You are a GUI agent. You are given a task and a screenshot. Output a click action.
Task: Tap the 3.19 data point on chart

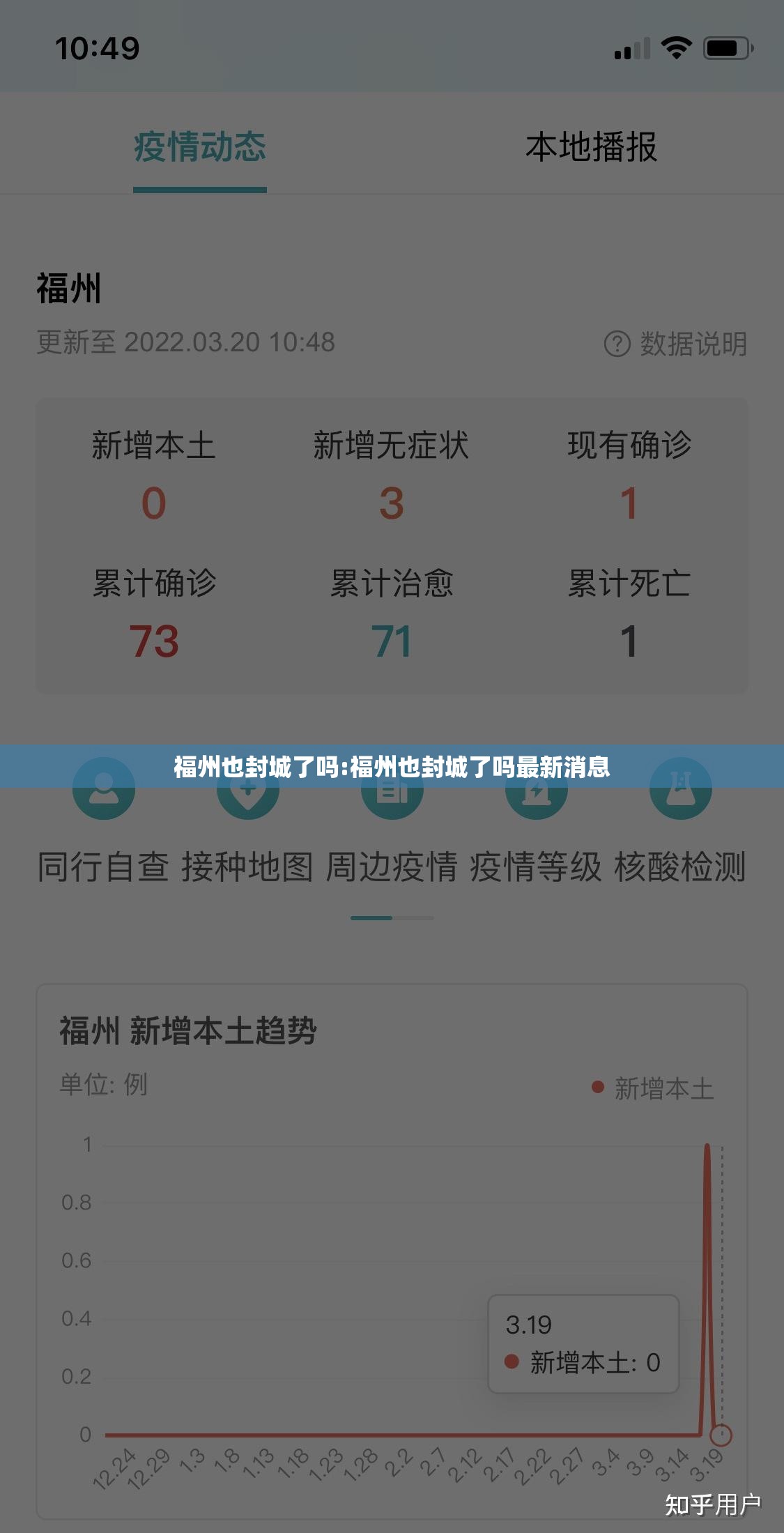coord(721,1435)
